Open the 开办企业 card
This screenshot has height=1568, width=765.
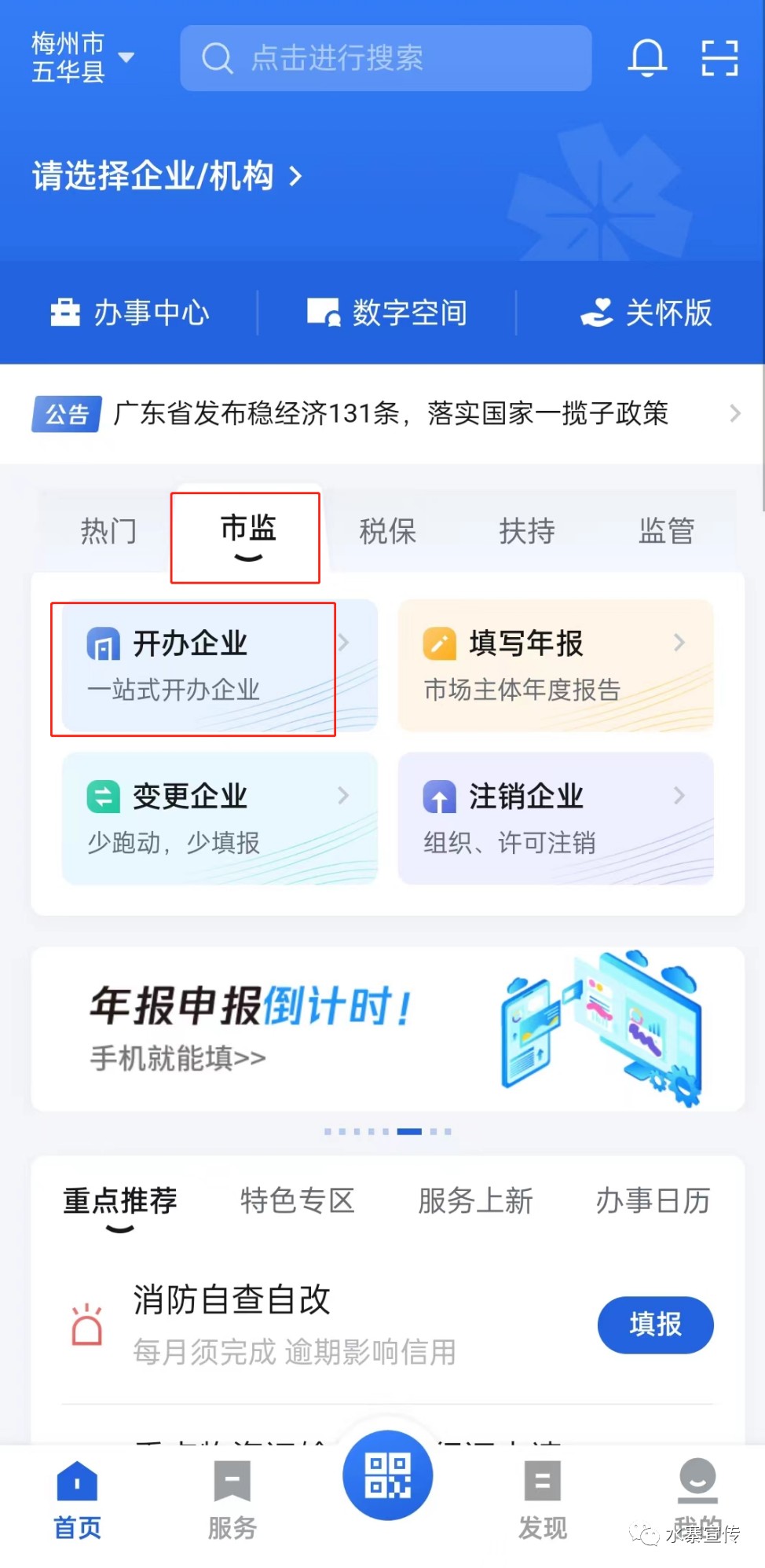click(x=218, y=666)
